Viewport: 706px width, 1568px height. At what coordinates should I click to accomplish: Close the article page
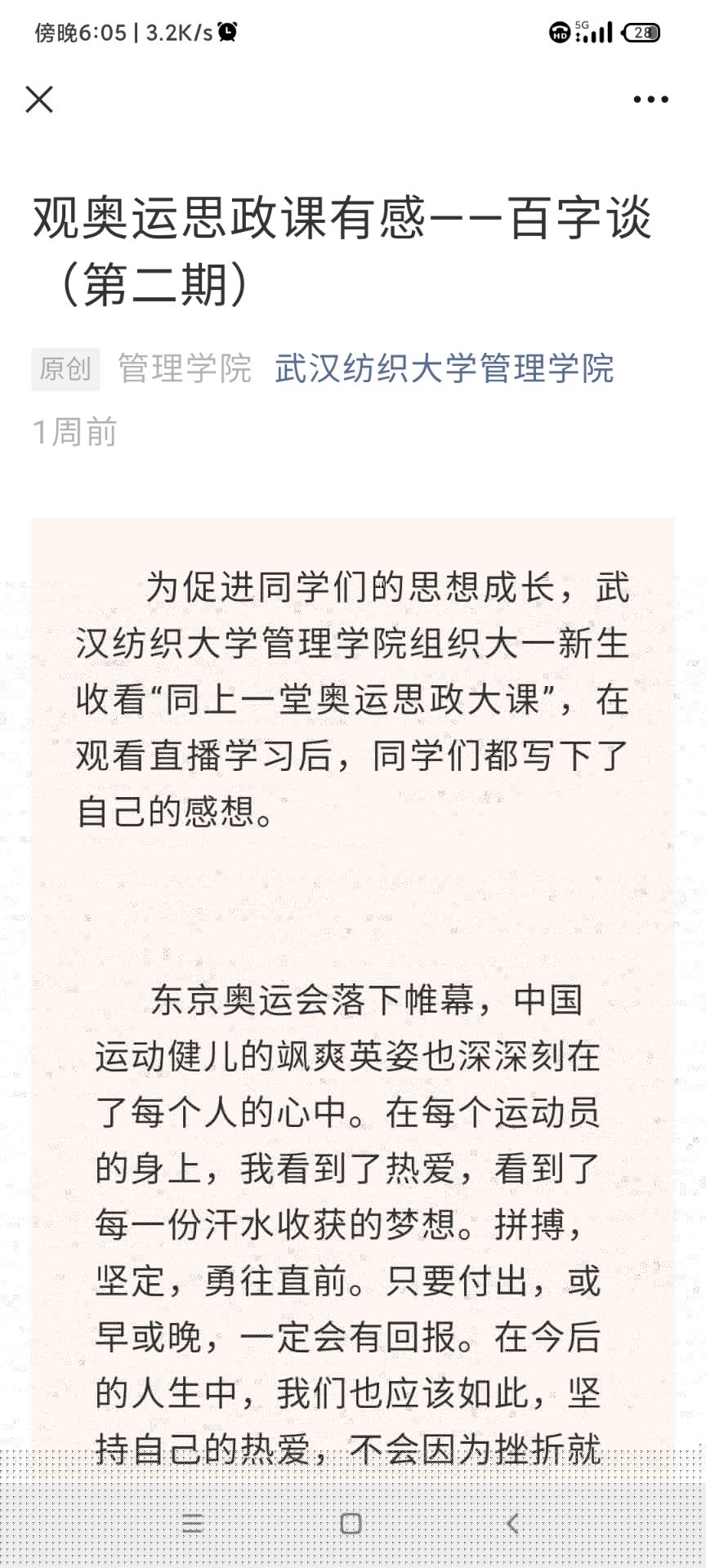pos(39,100)
